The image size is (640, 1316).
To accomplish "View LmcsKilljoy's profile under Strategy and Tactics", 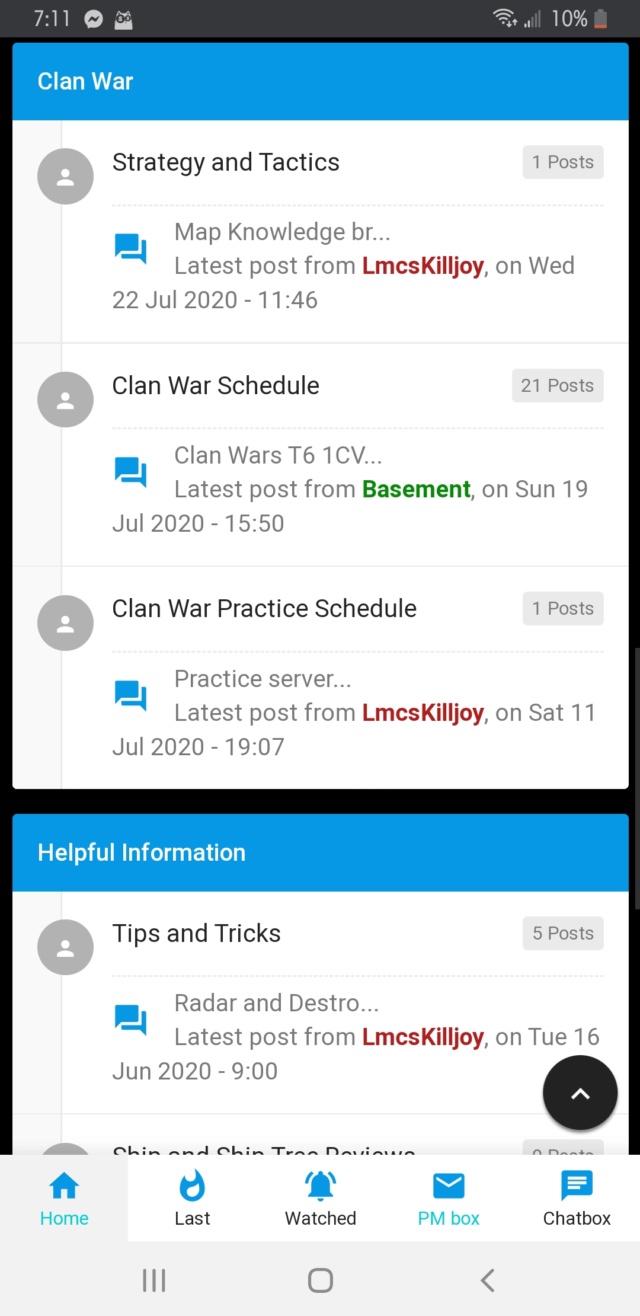I will coord(423,266).
